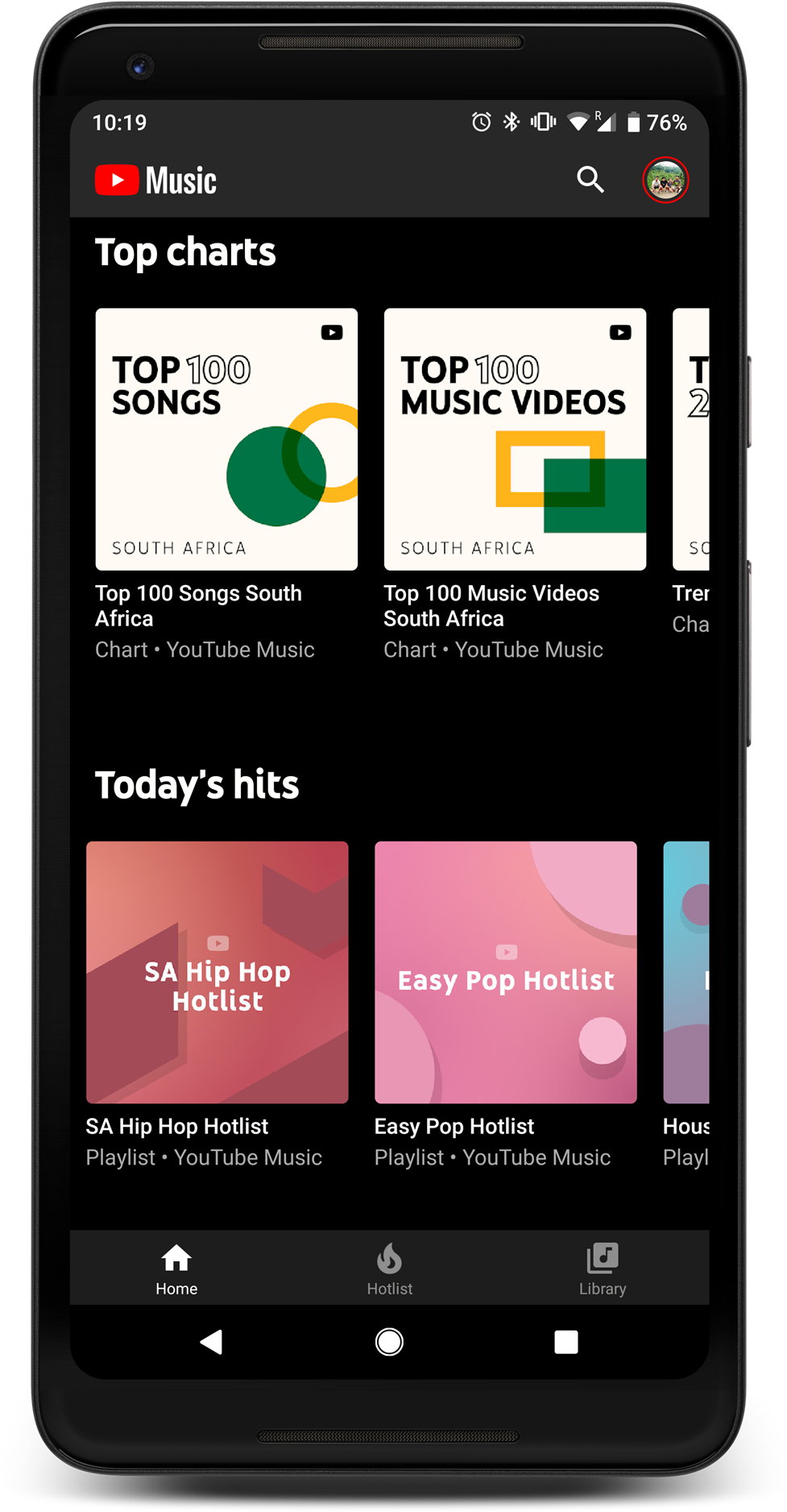Switch to the Library tab
Screen dimensions: 787x1512
[x=603, y=1269]
